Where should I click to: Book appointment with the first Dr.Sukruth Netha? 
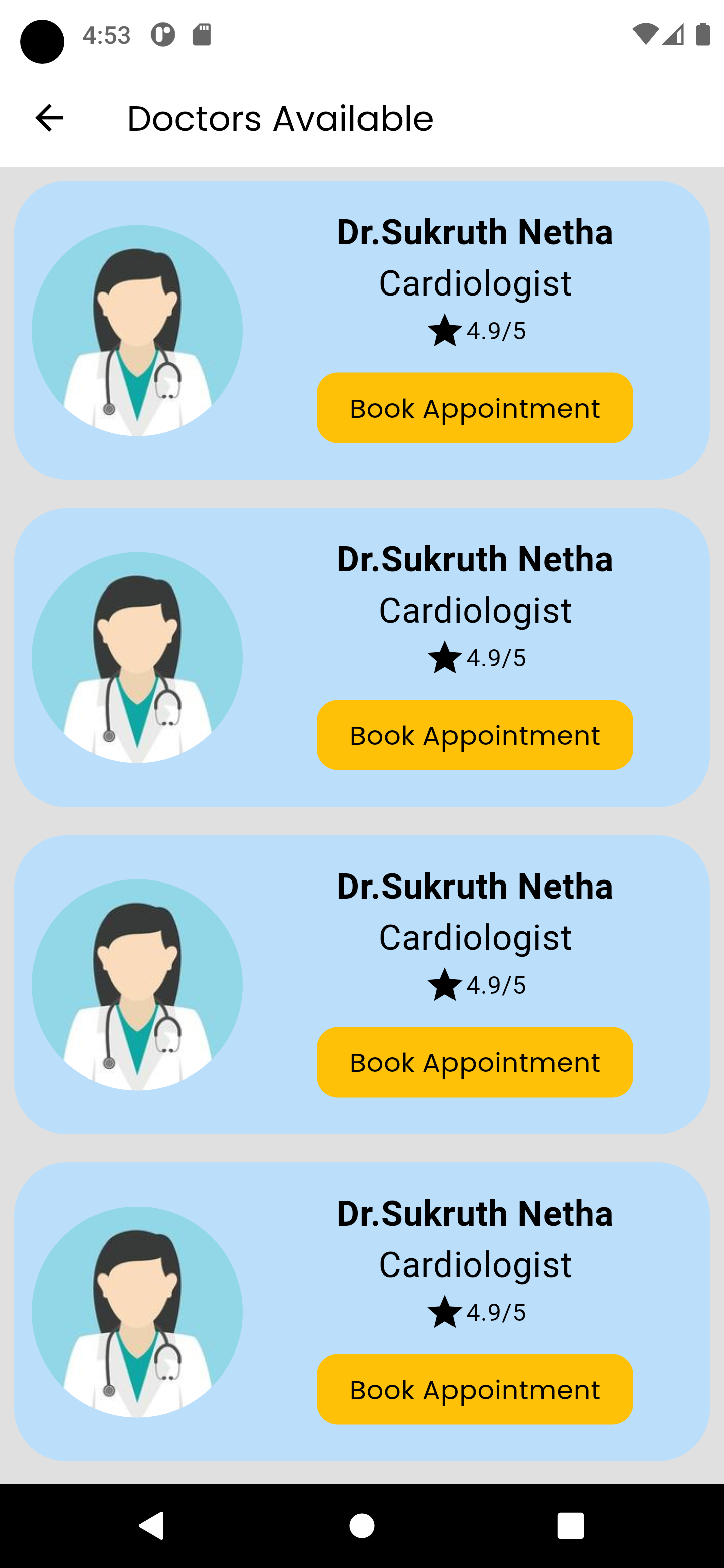pyautogui.click(x=474, y=408)
